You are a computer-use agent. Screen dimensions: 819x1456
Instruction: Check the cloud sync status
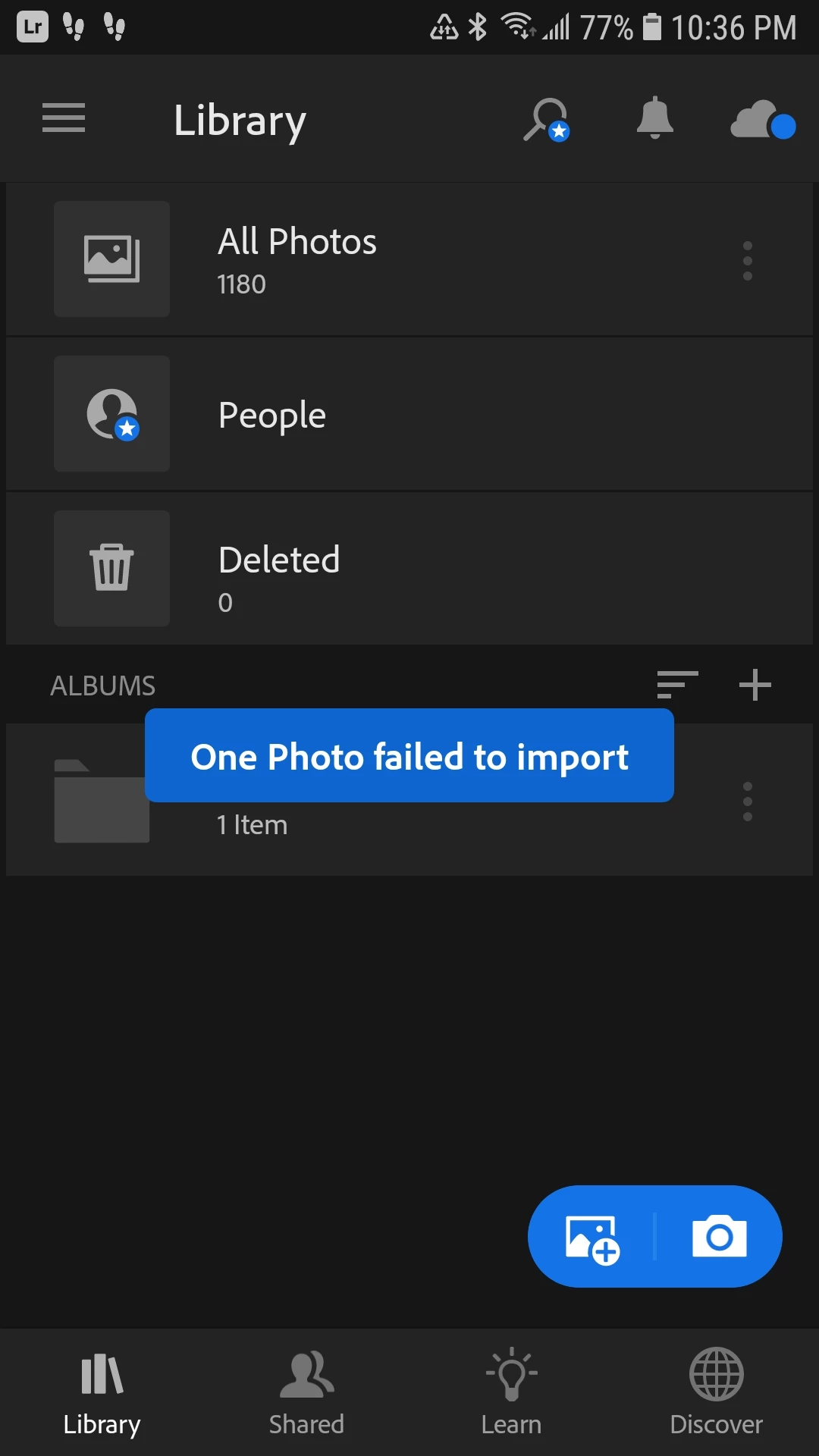tap(762, 121)
